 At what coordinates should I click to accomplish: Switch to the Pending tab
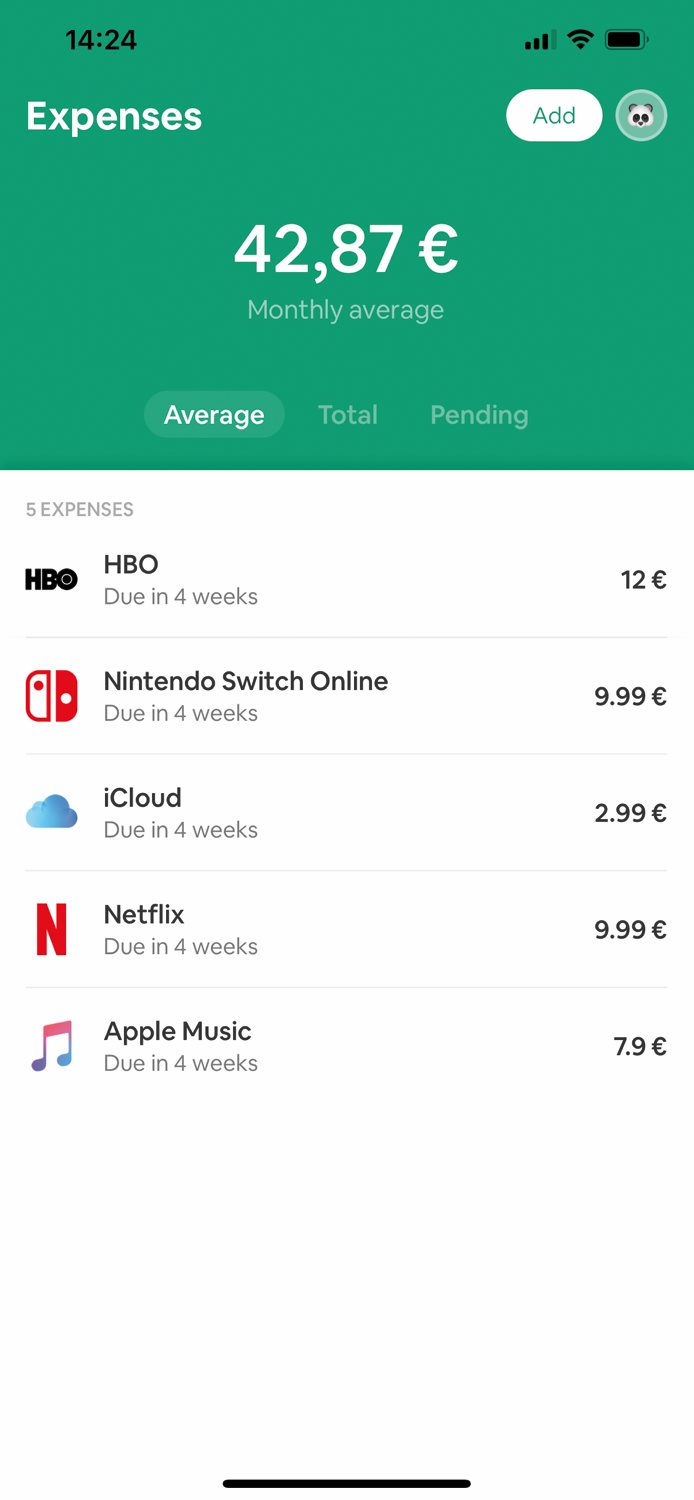[x=479, y=415]
